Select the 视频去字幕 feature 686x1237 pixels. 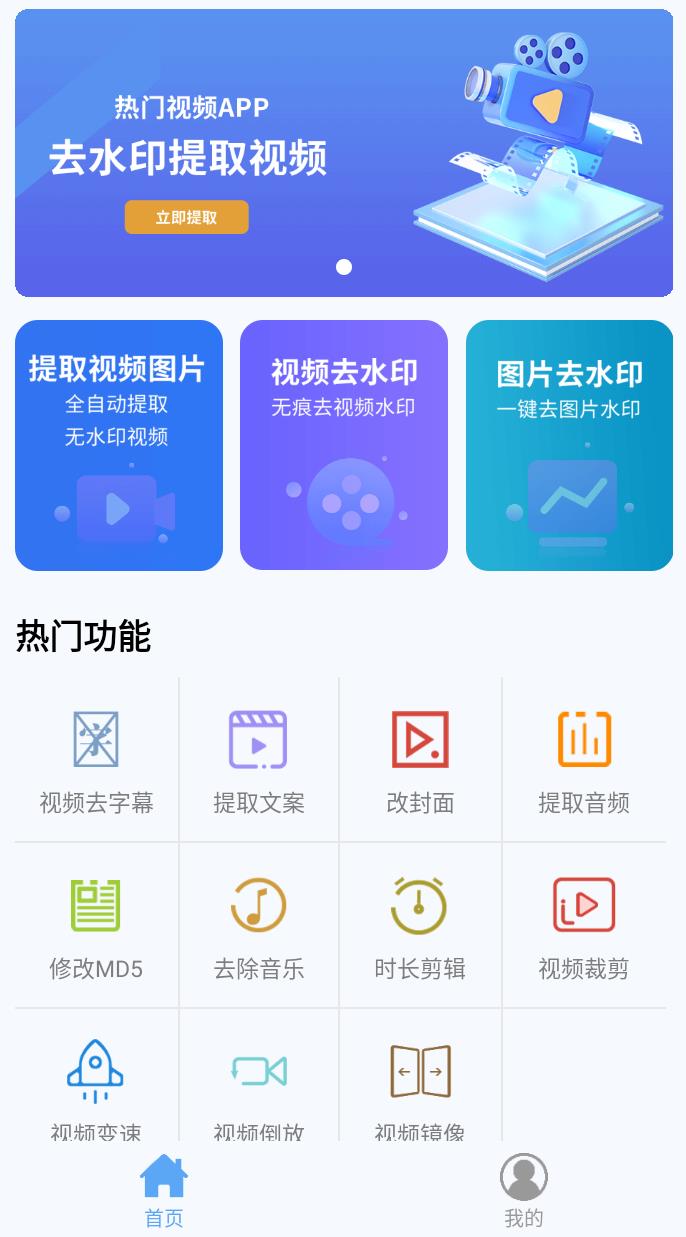[x=96, y=759]
